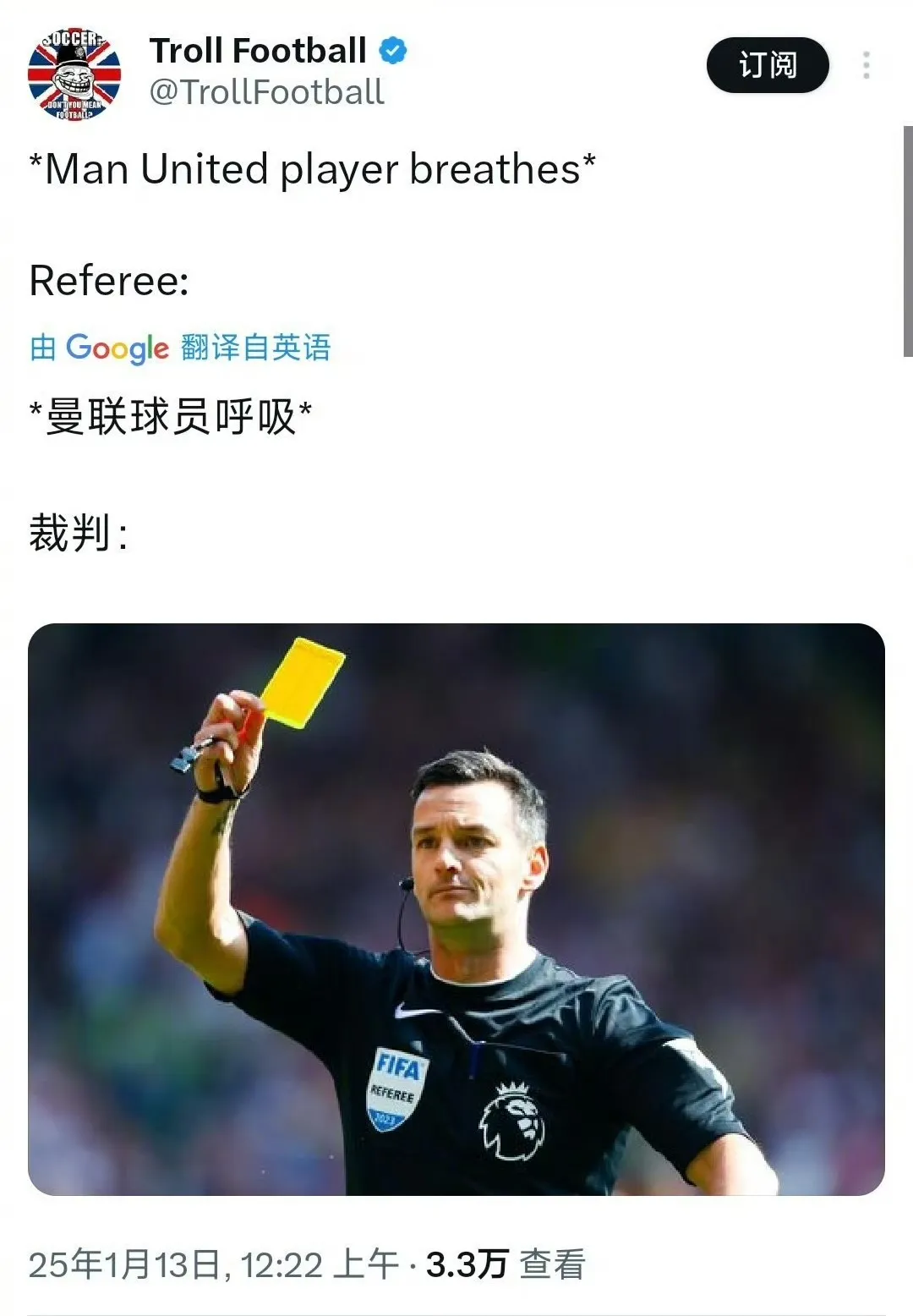Tap the 订阅 subscribe button
913x1316 pixels.
(x=767, y=65)
